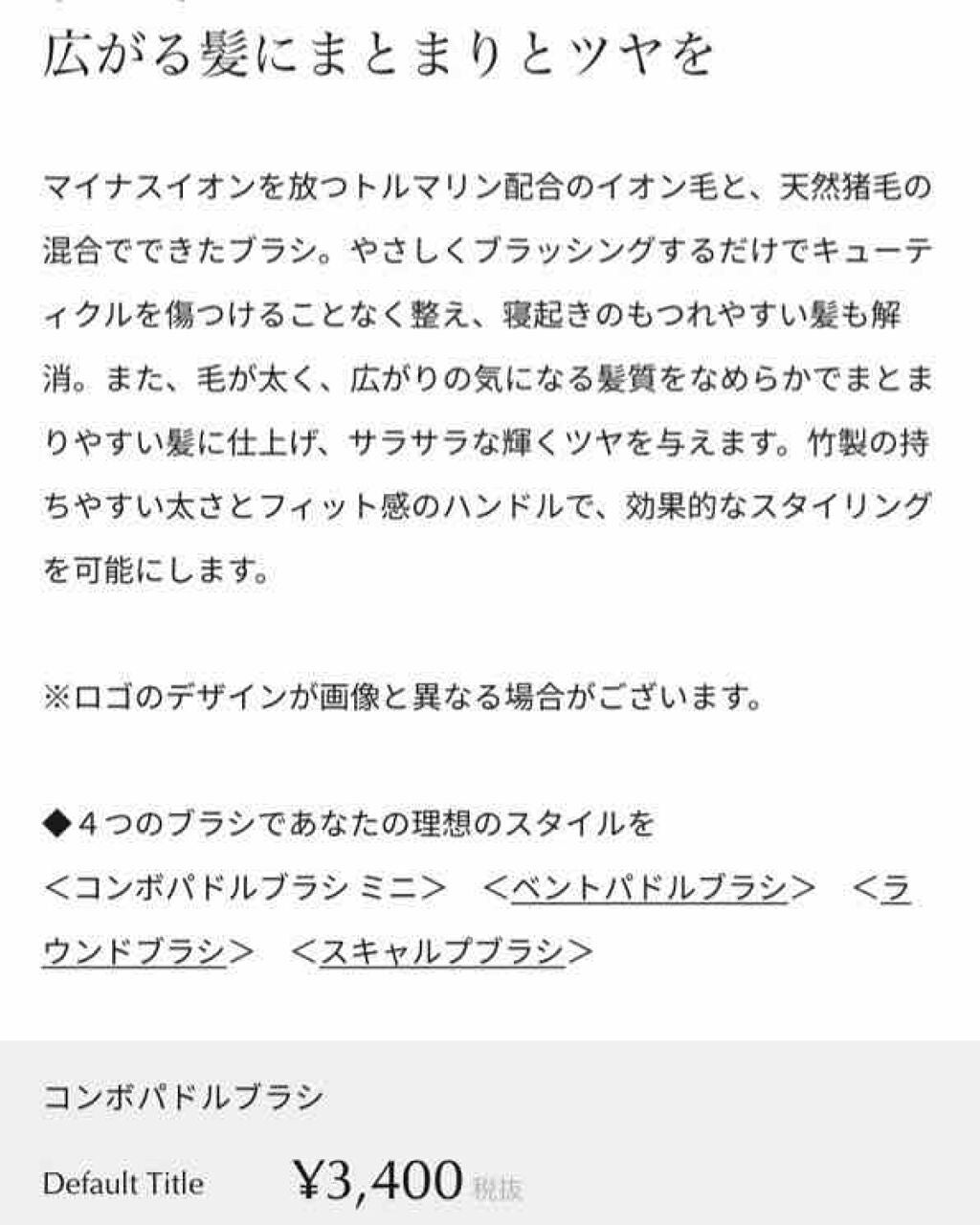This screenshot has width=980, height=1225.
Task: Open the ベントパドルブラシ link
Action: 649,889
